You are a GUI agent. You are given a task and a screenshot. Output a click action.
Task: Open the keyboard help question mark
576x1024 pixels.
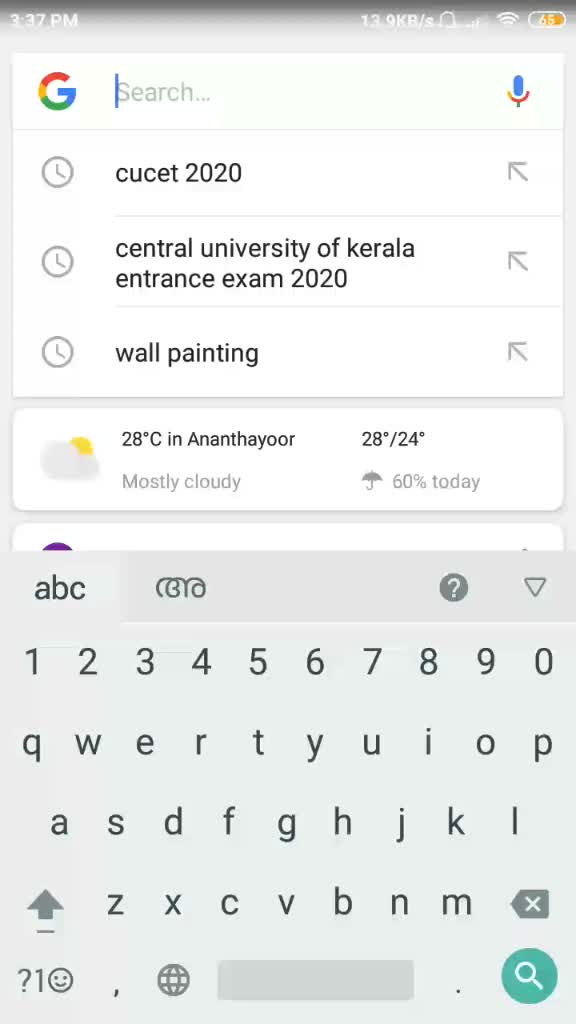point(454,588)
